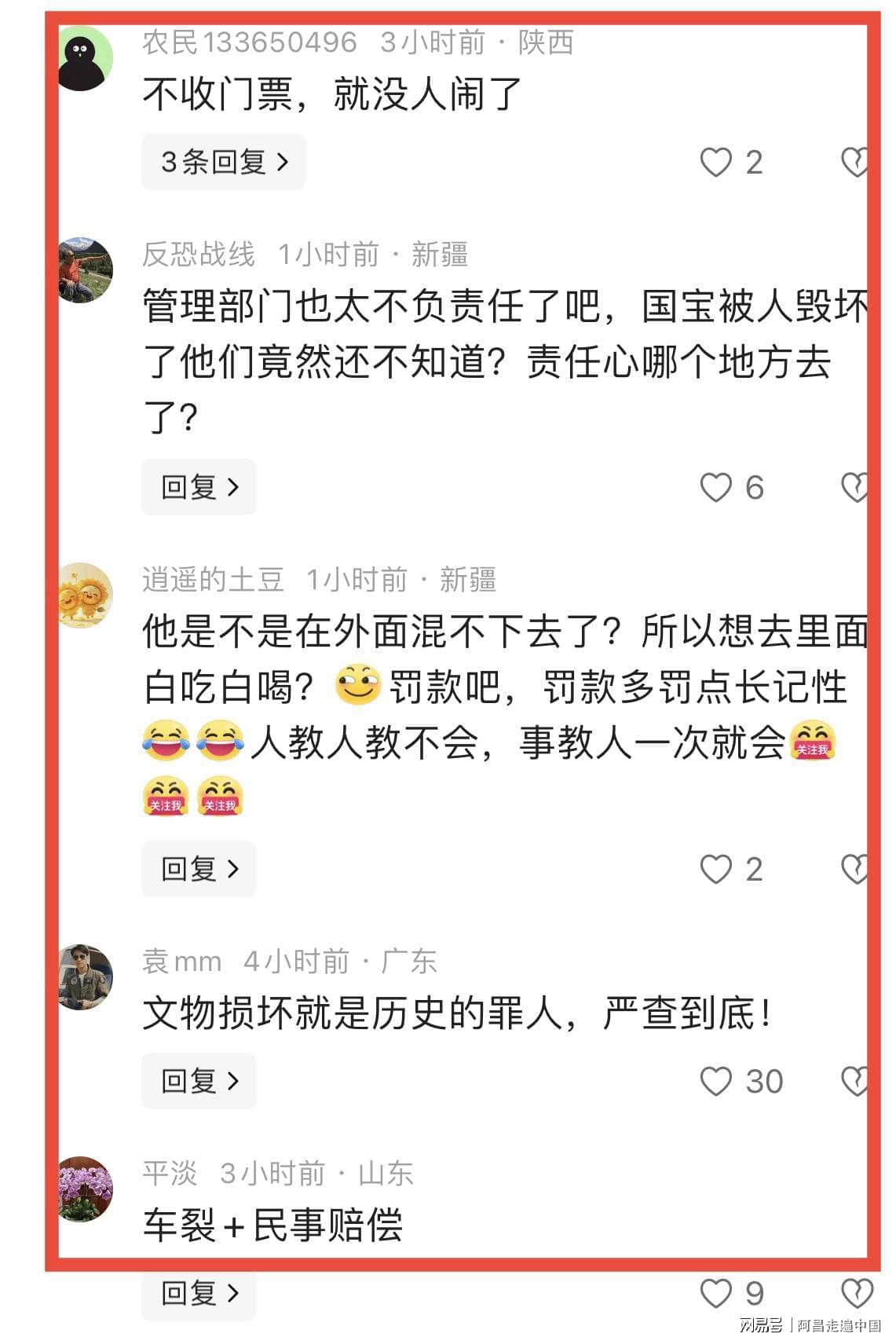Reply to 袁mm's comment
Screen dimensions: 896x1341
(x=199, y=1082)
